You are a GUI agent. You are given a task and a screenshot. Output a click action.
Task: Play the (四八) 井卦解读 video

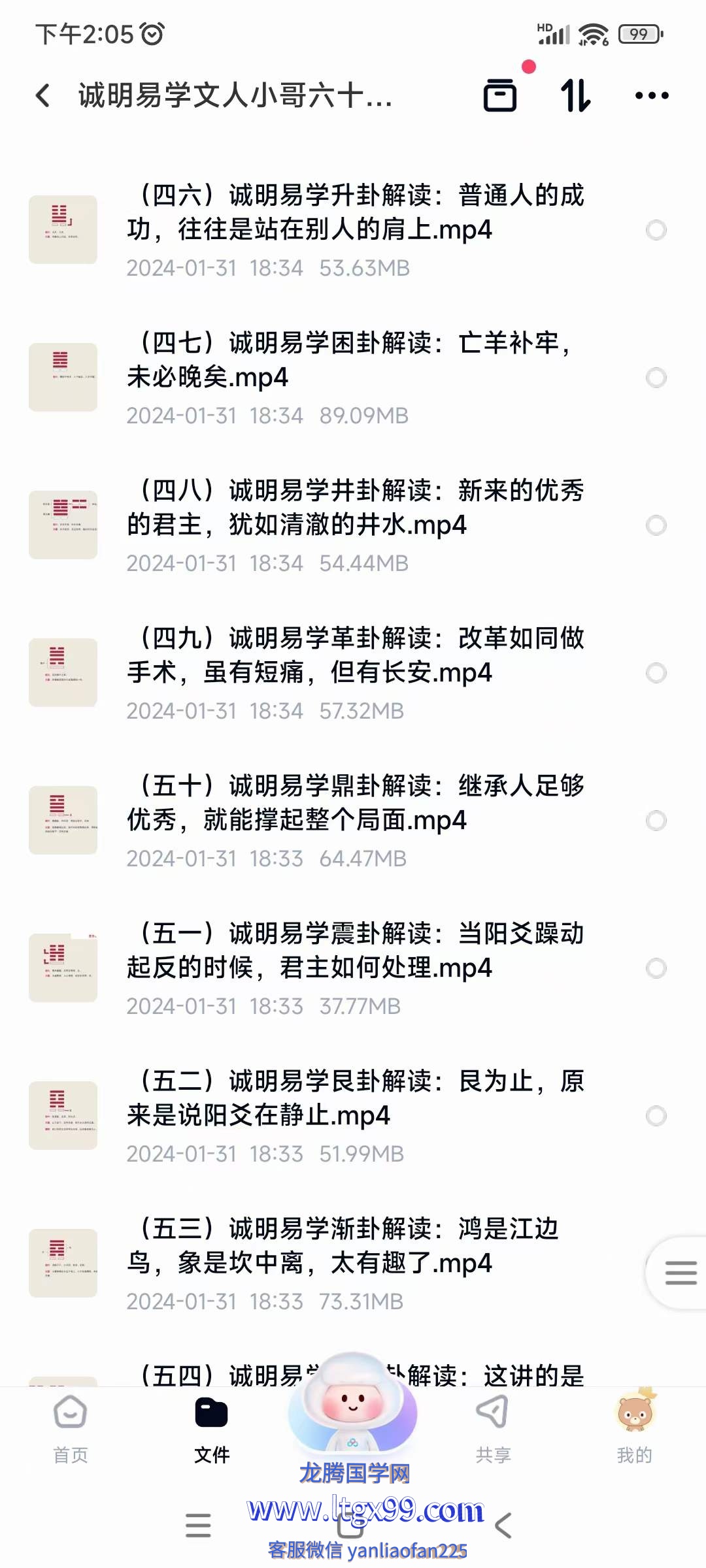pyautogui.click(x=355, y=508)
